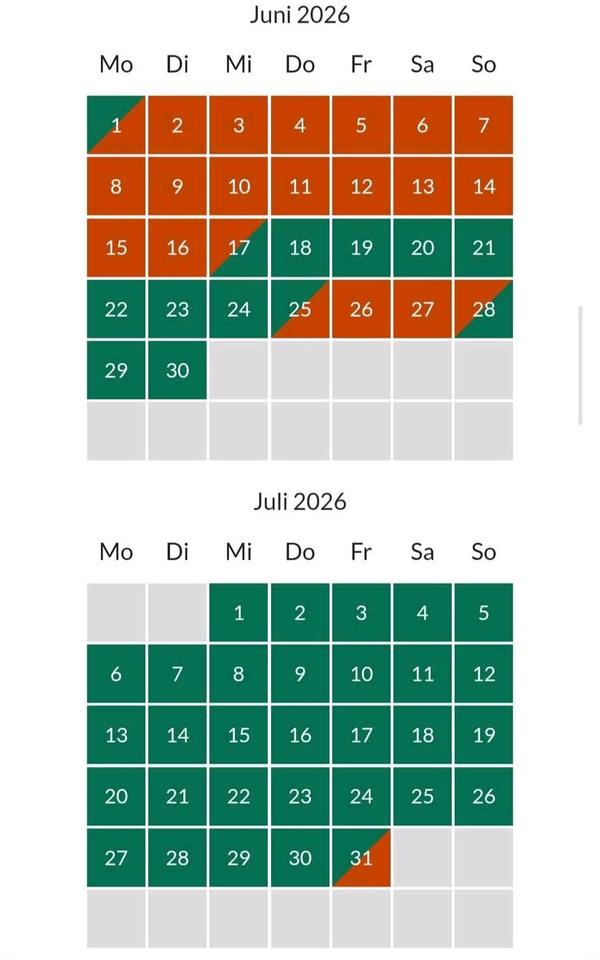Tap June 24 in the Juni 2026 calendar
Viewport: 600px width, 960px height.
tap(238, 308)
